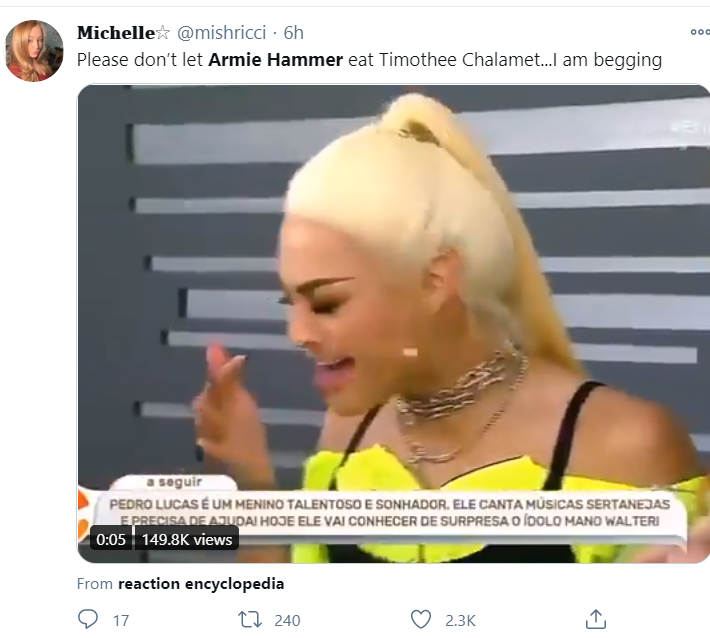Share Michelle's tweet

coord(595,619)
